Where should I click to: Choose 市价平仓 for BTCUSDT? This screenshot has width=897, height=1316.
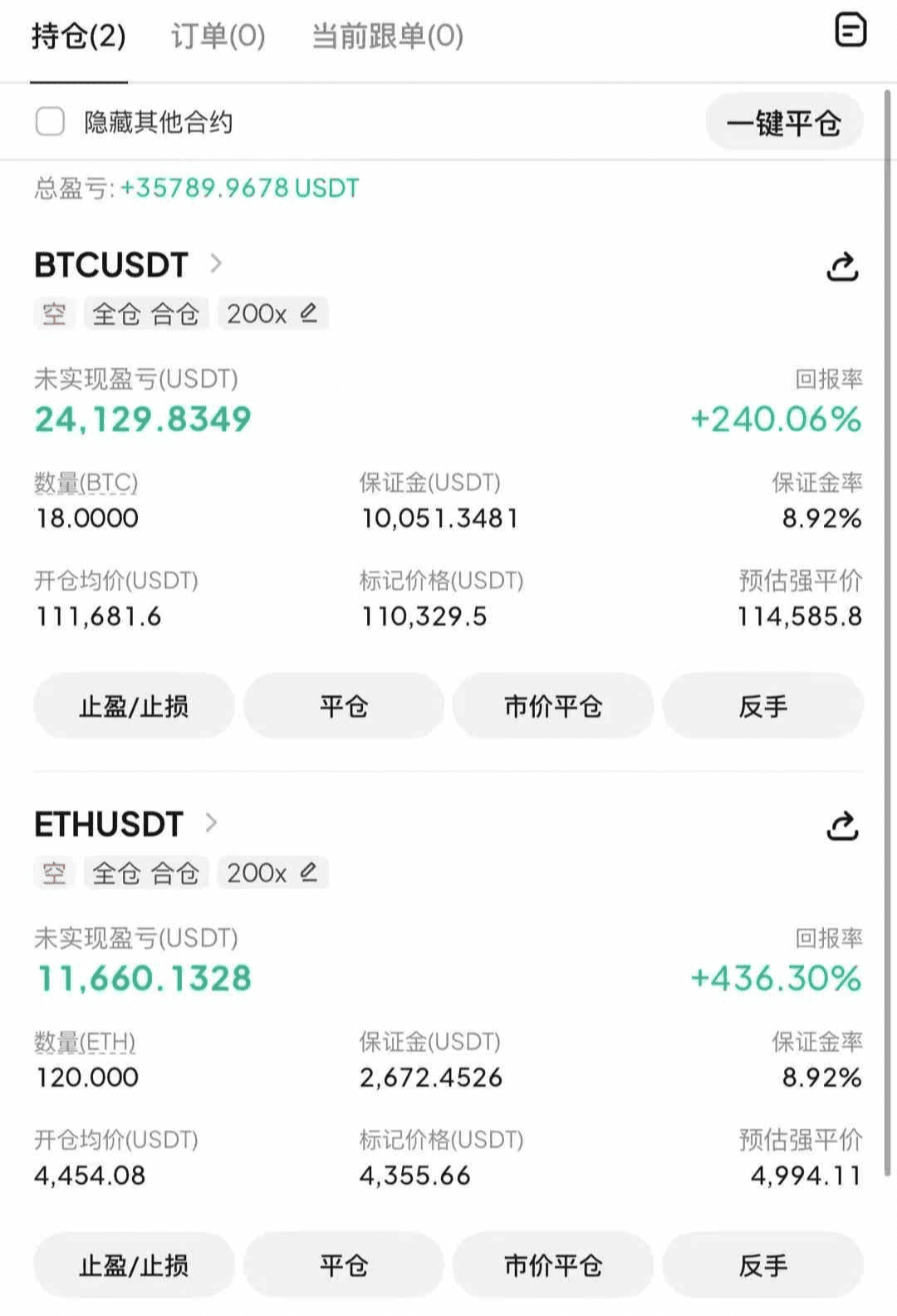click(x=553, y=706)
